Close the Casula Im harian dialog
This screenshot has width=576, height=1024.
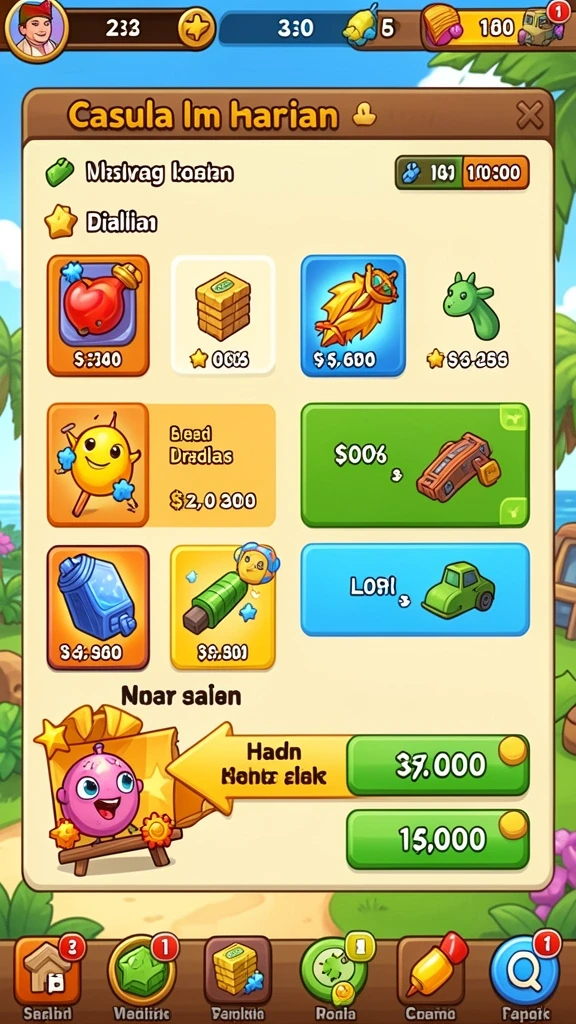[x=528, y=116]
